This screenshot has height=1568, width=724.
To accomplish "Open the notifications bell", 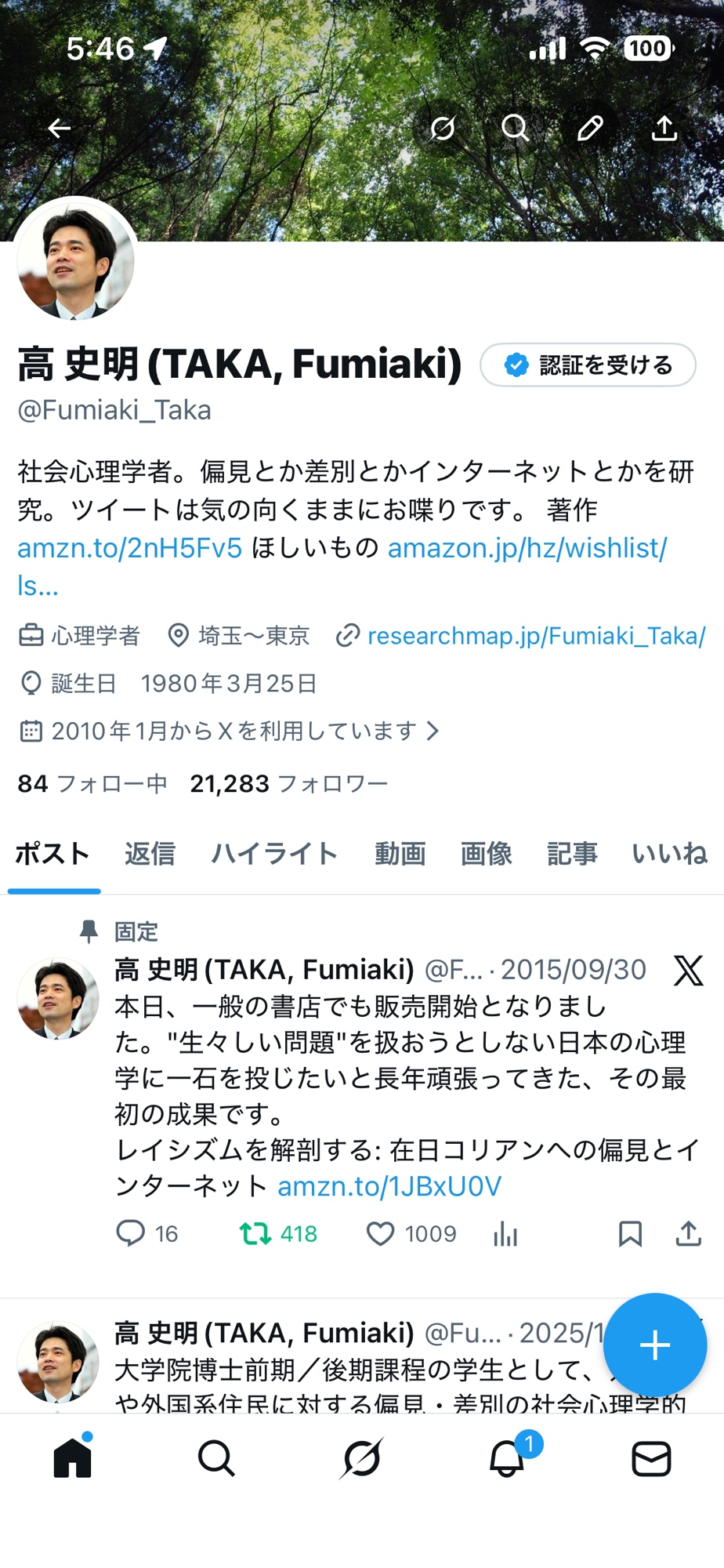I will pyautogui.click(x=507, y=1458).
